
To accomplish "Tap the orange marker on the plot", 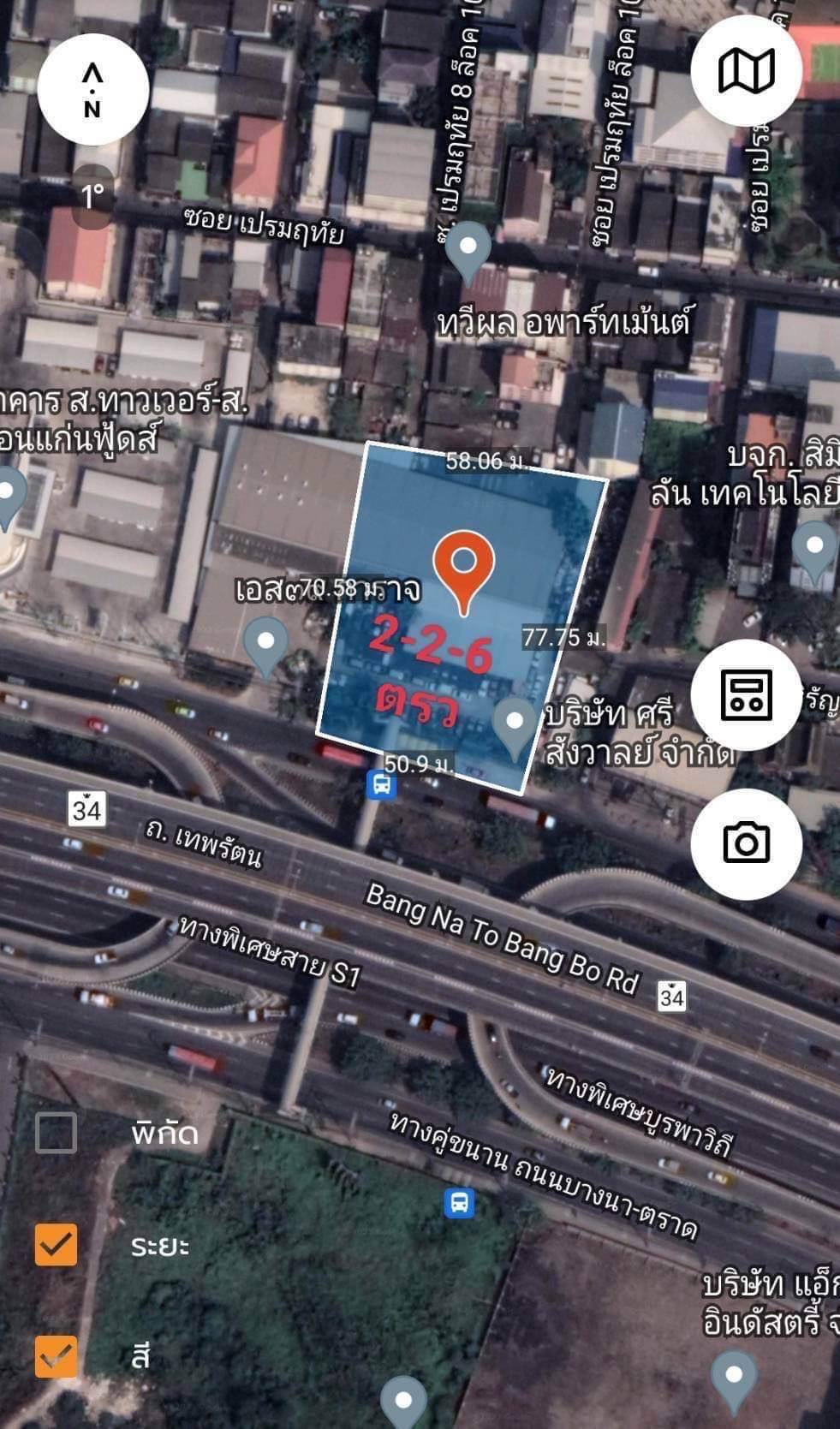I will pyautogui.click(x=463, y=567).
